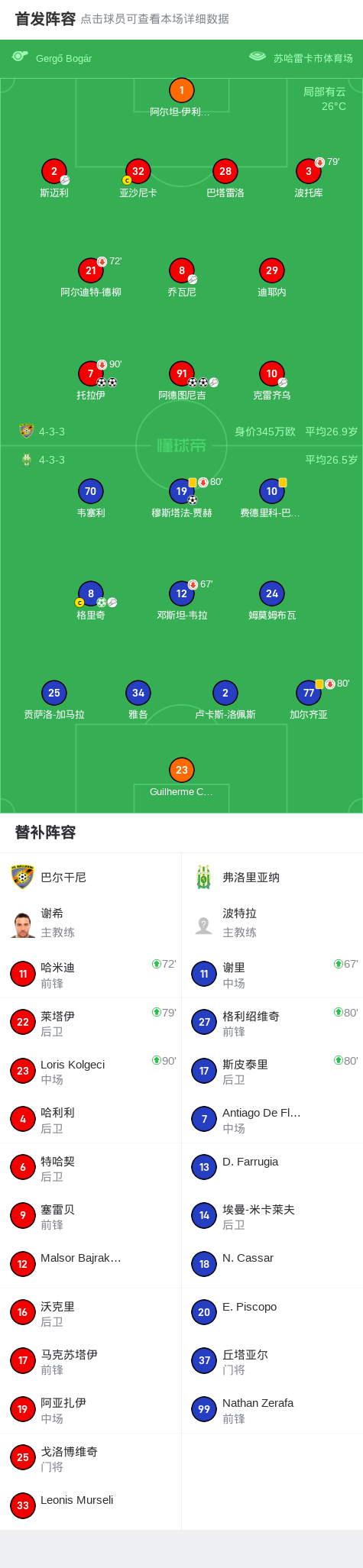Viewport: 363px width, 1568px height.
Task: Open substitute 哈米迪 forward details
Action: (91, 974)
